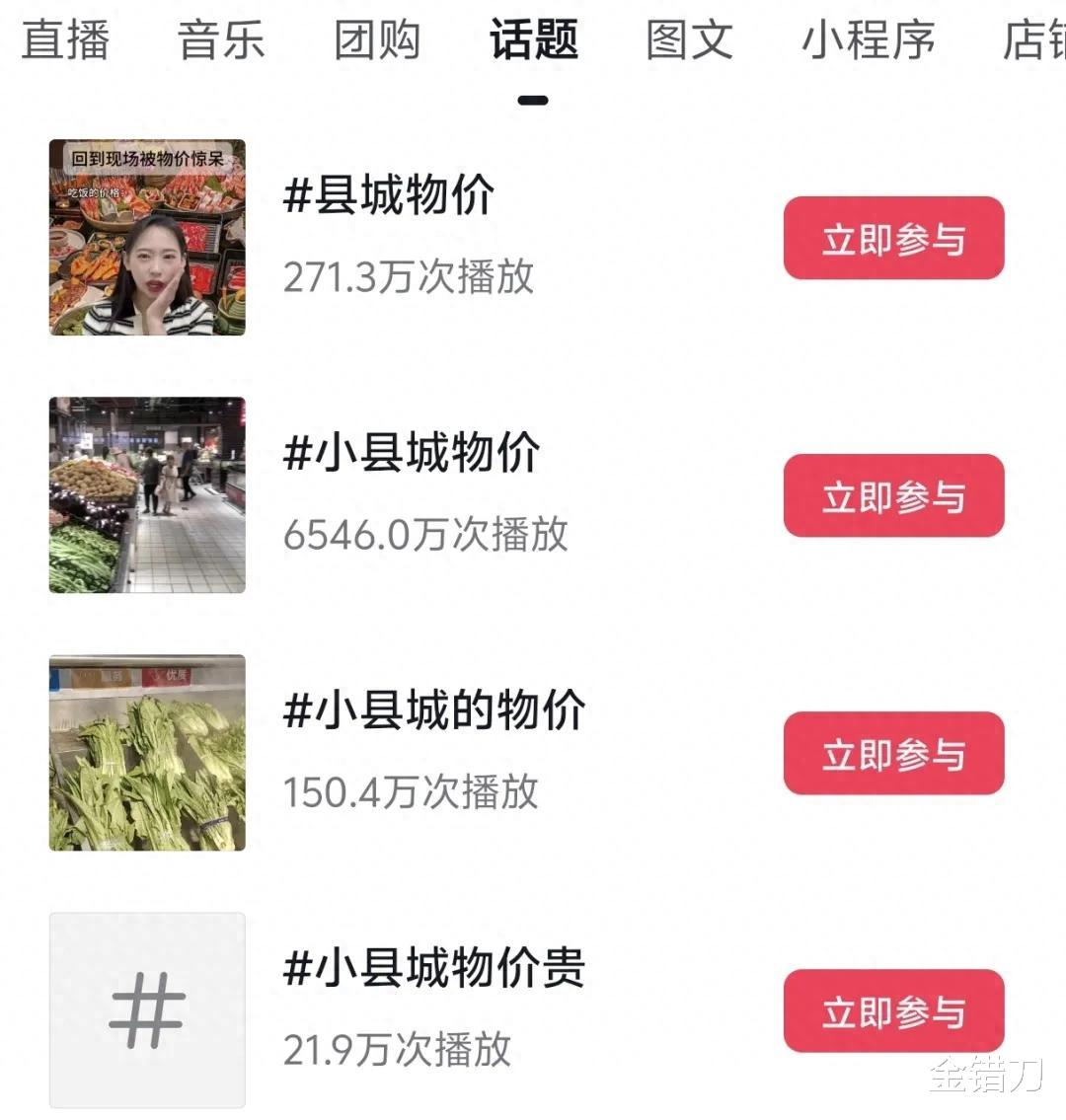Open the 小程序 tab
This screenshot has width=1066, height=1120.
point(867,41)
